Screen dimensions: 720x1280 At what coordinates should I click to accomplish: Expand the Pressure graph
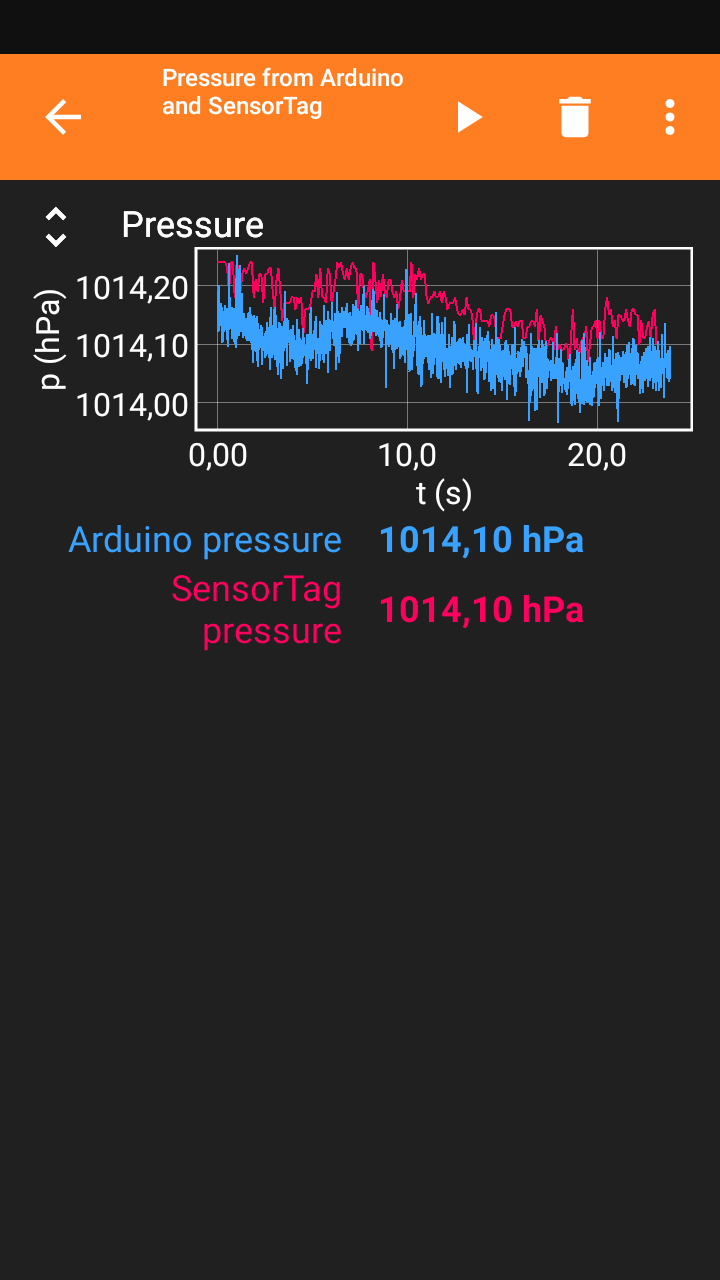tap(56, 227)
